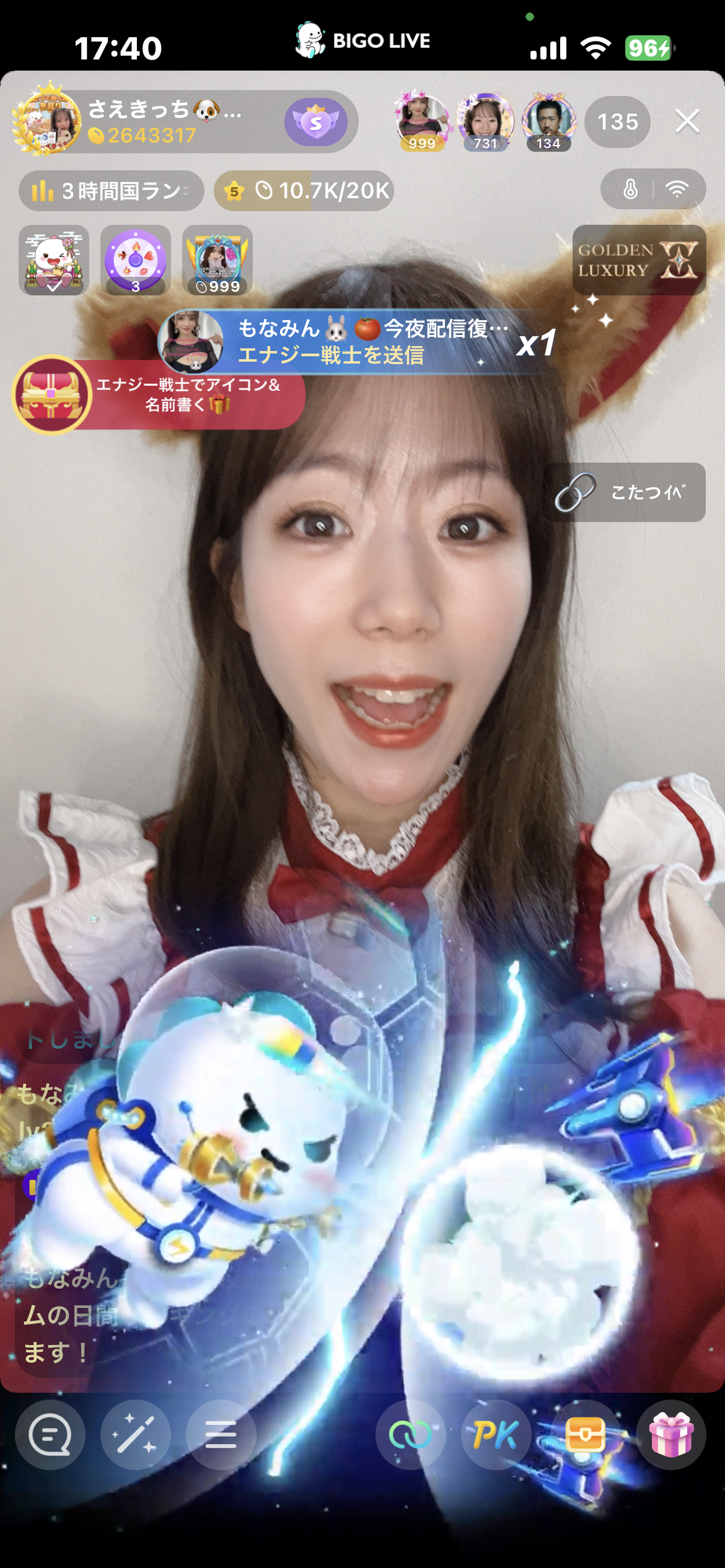The height and width of the screenshot is (1568, 725).
Task: Close the live stream with X
Action: click(x=687, y=121)
